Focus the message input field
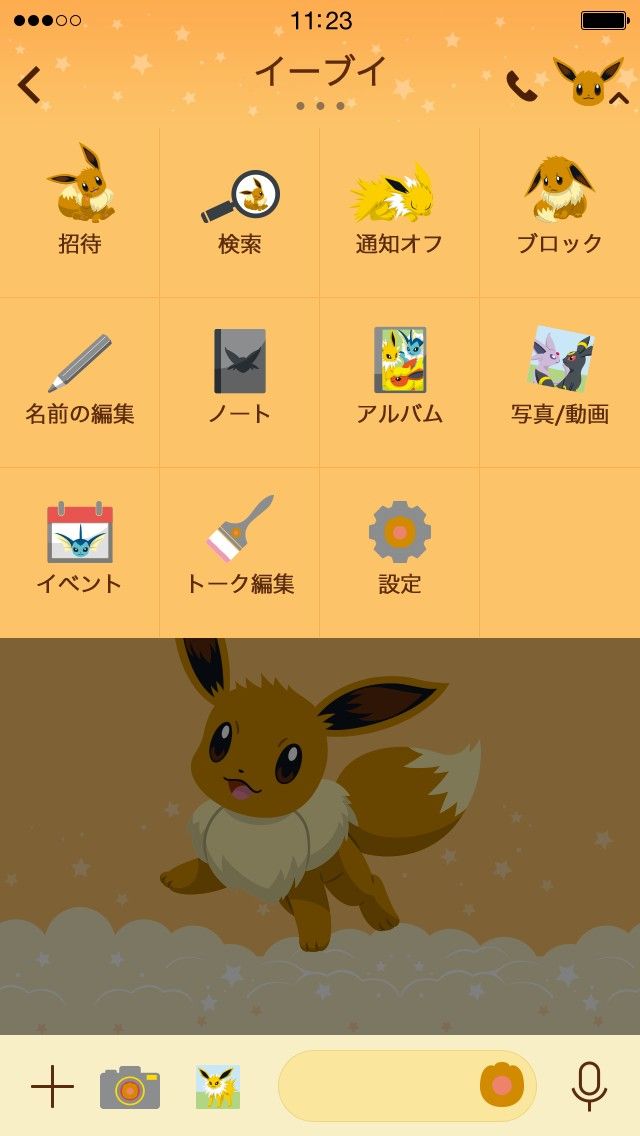The width and height of the screenshot is (640, 1136). 380,1086
